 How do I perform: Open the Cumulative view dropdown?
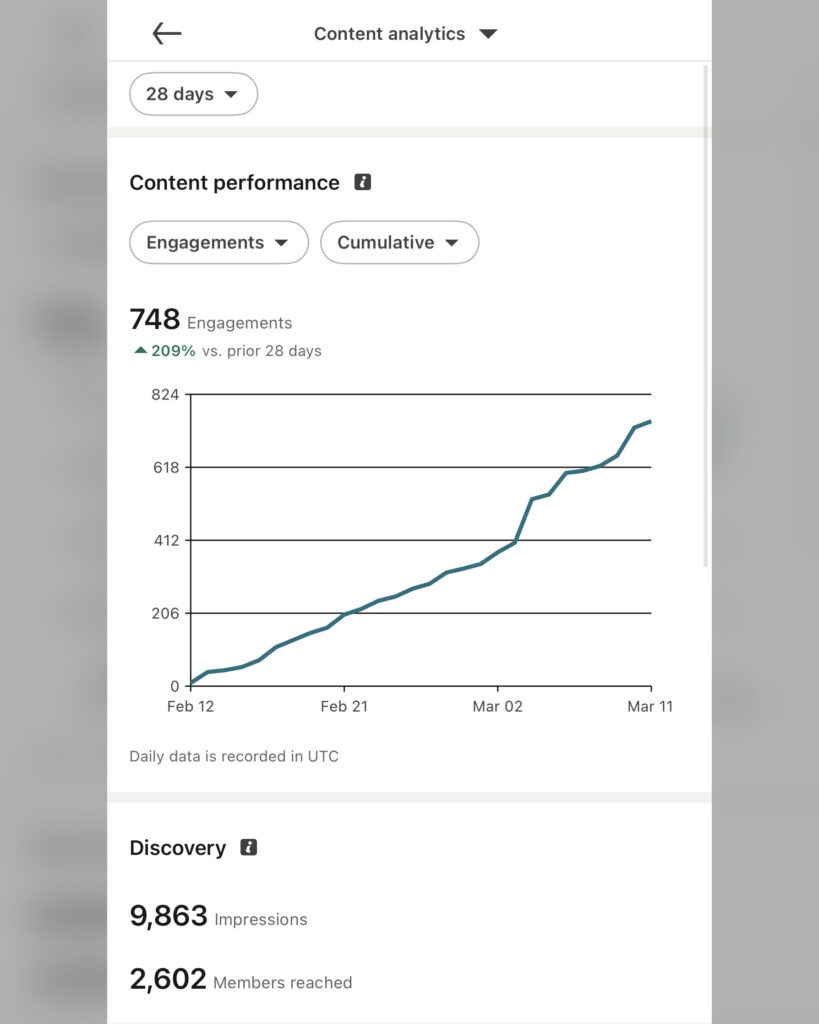399,242
